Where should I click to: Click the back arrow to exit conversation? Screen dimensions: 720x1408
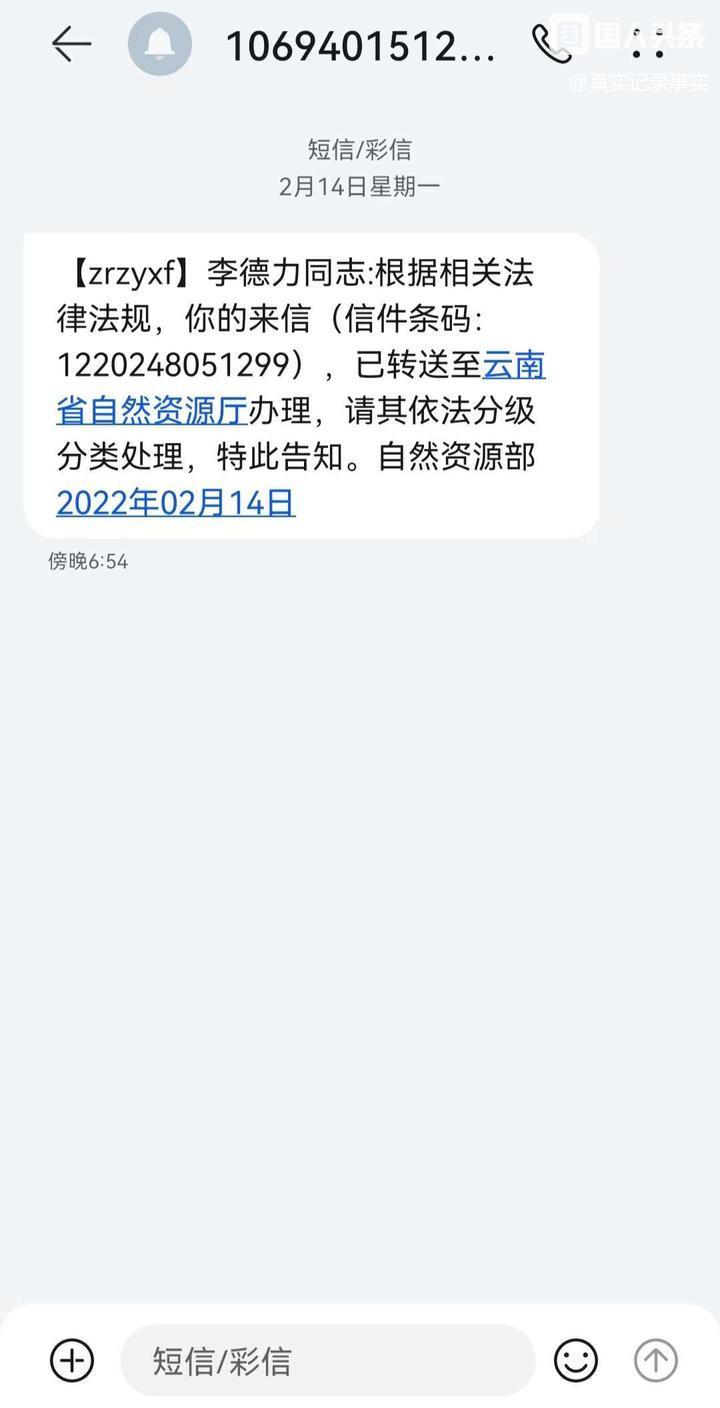tap(70, 44)
